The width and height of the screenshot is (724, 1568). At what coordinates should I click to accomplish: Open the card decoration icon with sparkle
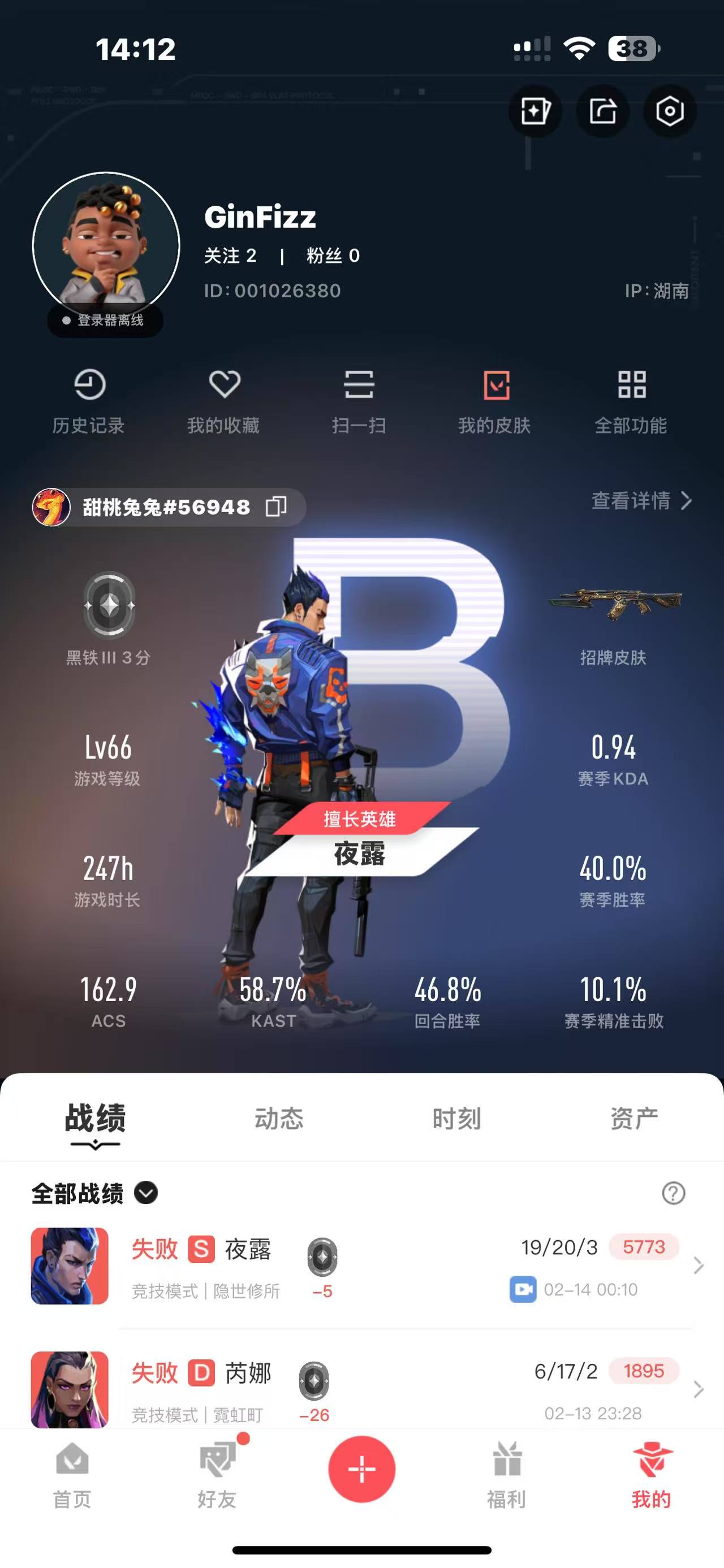tap(535, 111)
